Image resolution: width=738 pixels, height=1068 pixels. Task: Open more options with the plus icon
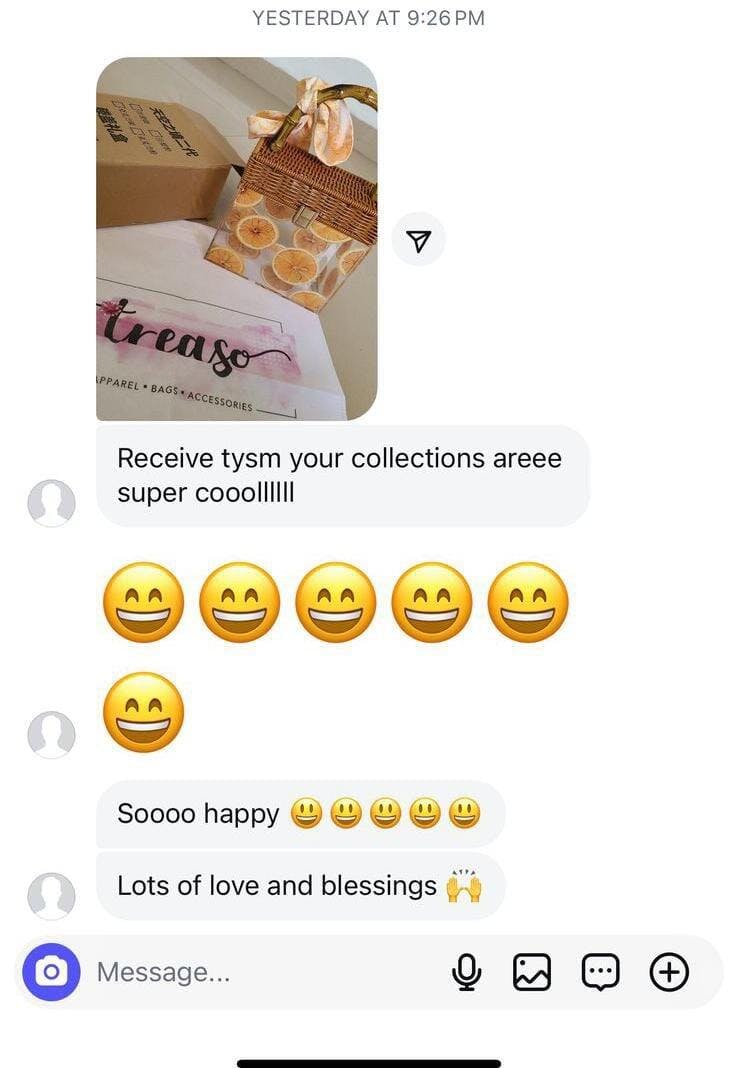point(669,972)
